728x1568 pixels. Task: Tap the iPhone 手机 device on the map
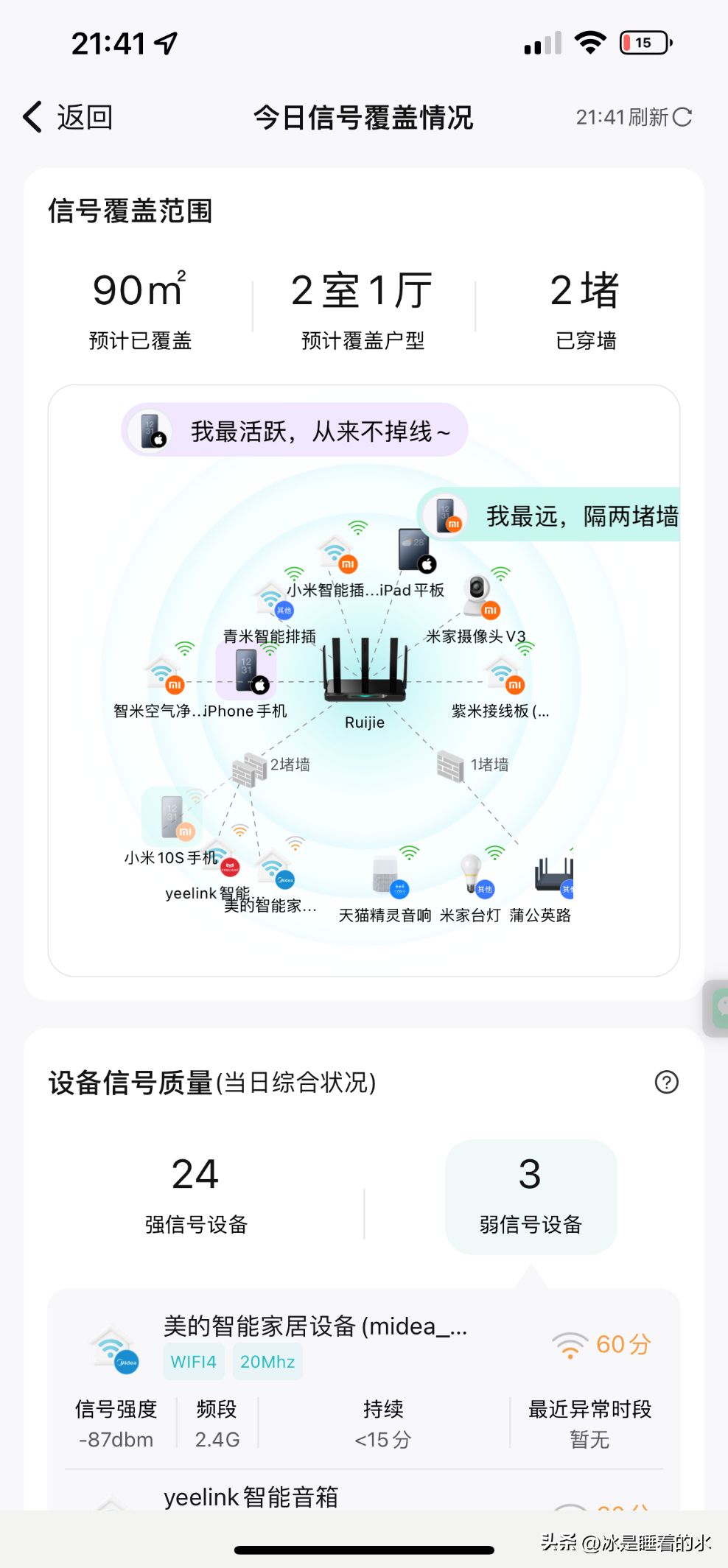[x=246, y=670]
